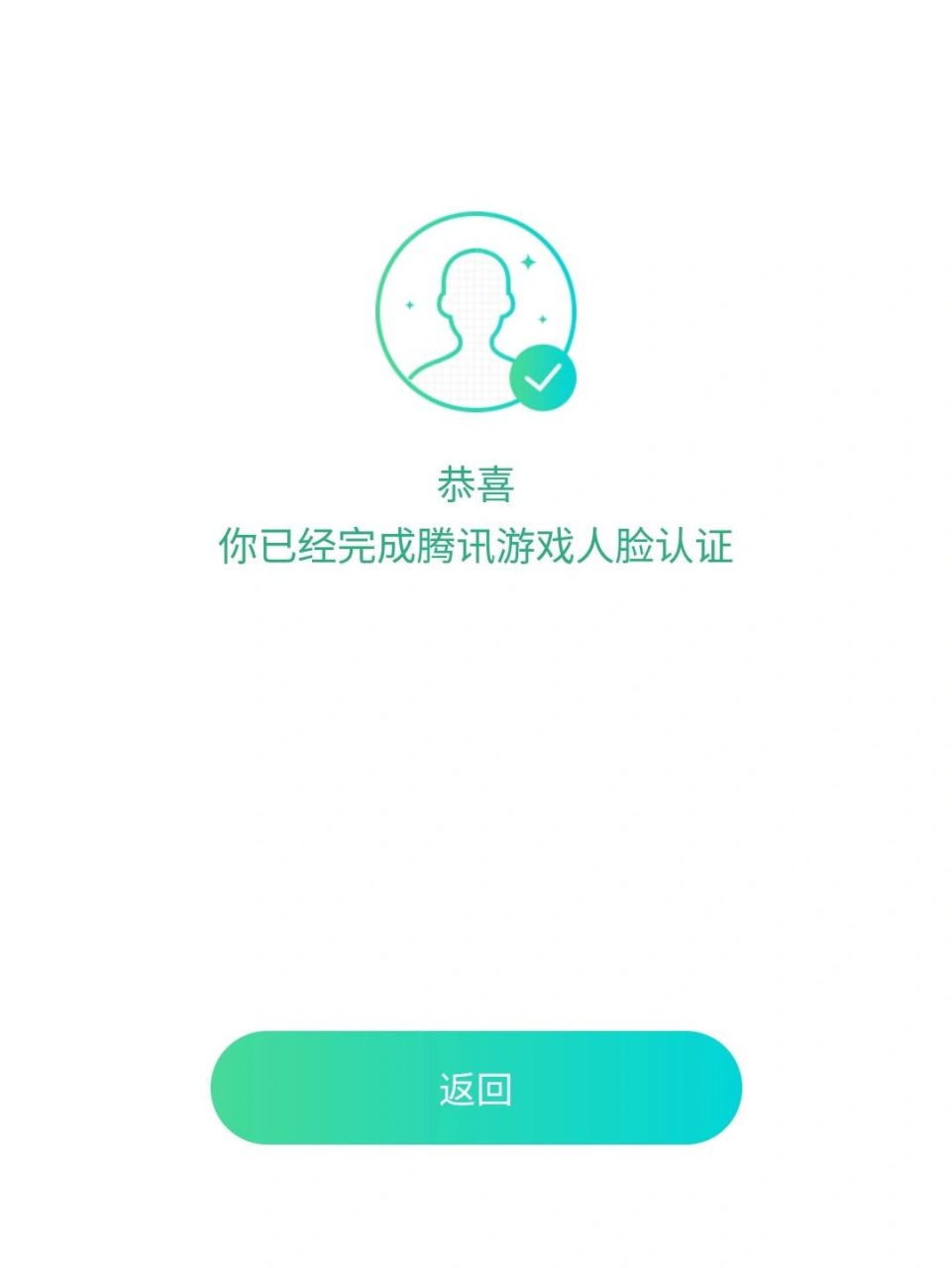Click the gradient pill-shaped button
This screenshot has height=1268, width=952.
[x=474, y=1087]
